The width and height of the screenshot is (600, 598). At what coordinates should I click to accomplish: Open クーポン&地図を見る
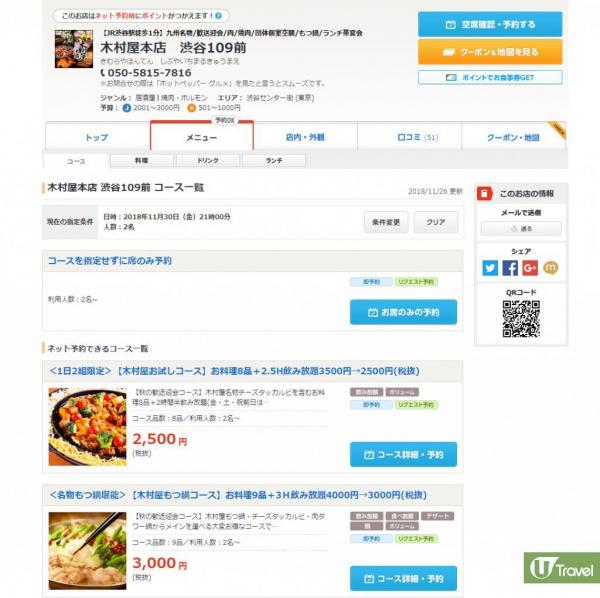tap(490, 51)
